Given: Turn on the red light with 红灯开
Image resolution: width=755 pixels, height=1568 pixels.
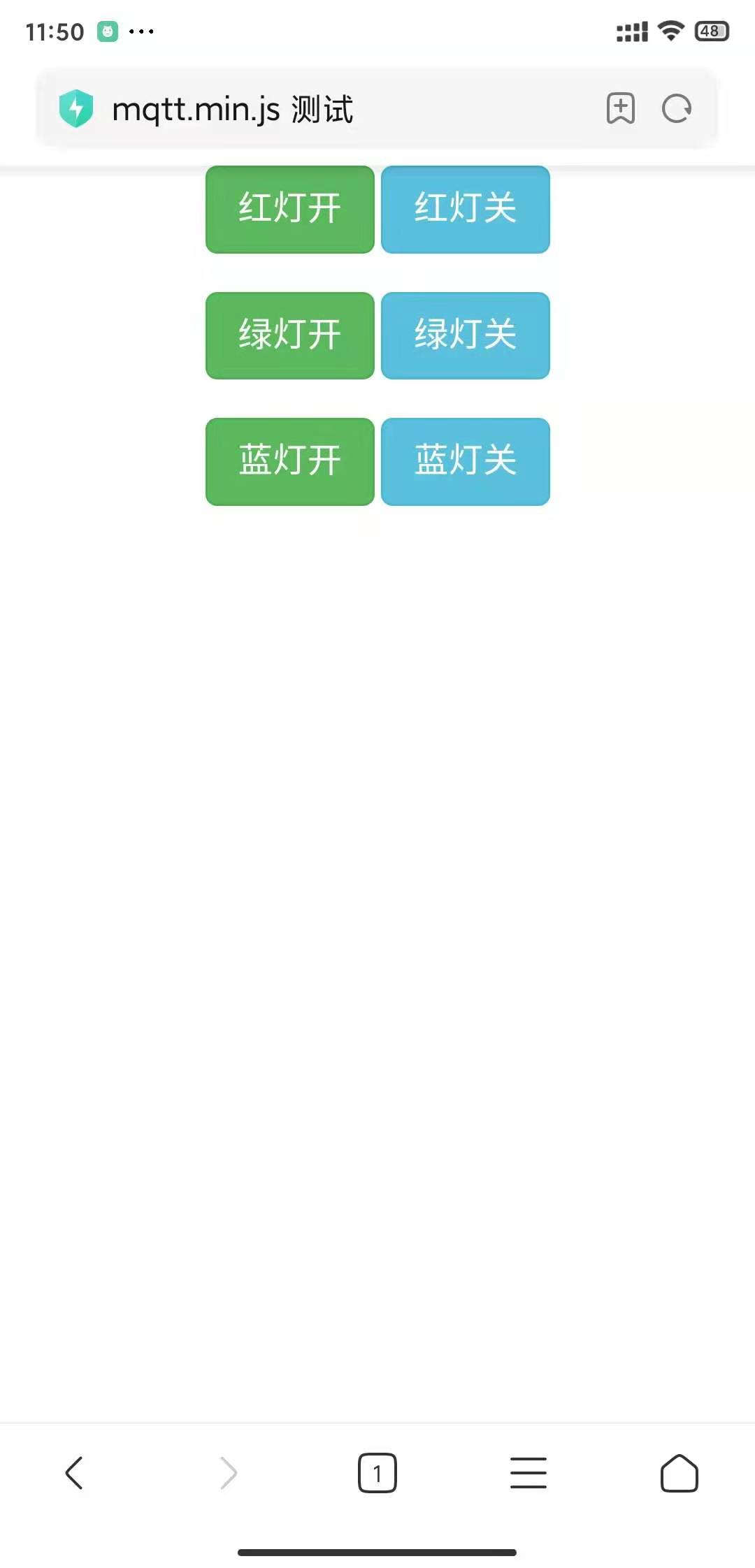Looking at the screenshot, I should click(x=289, y=209).
